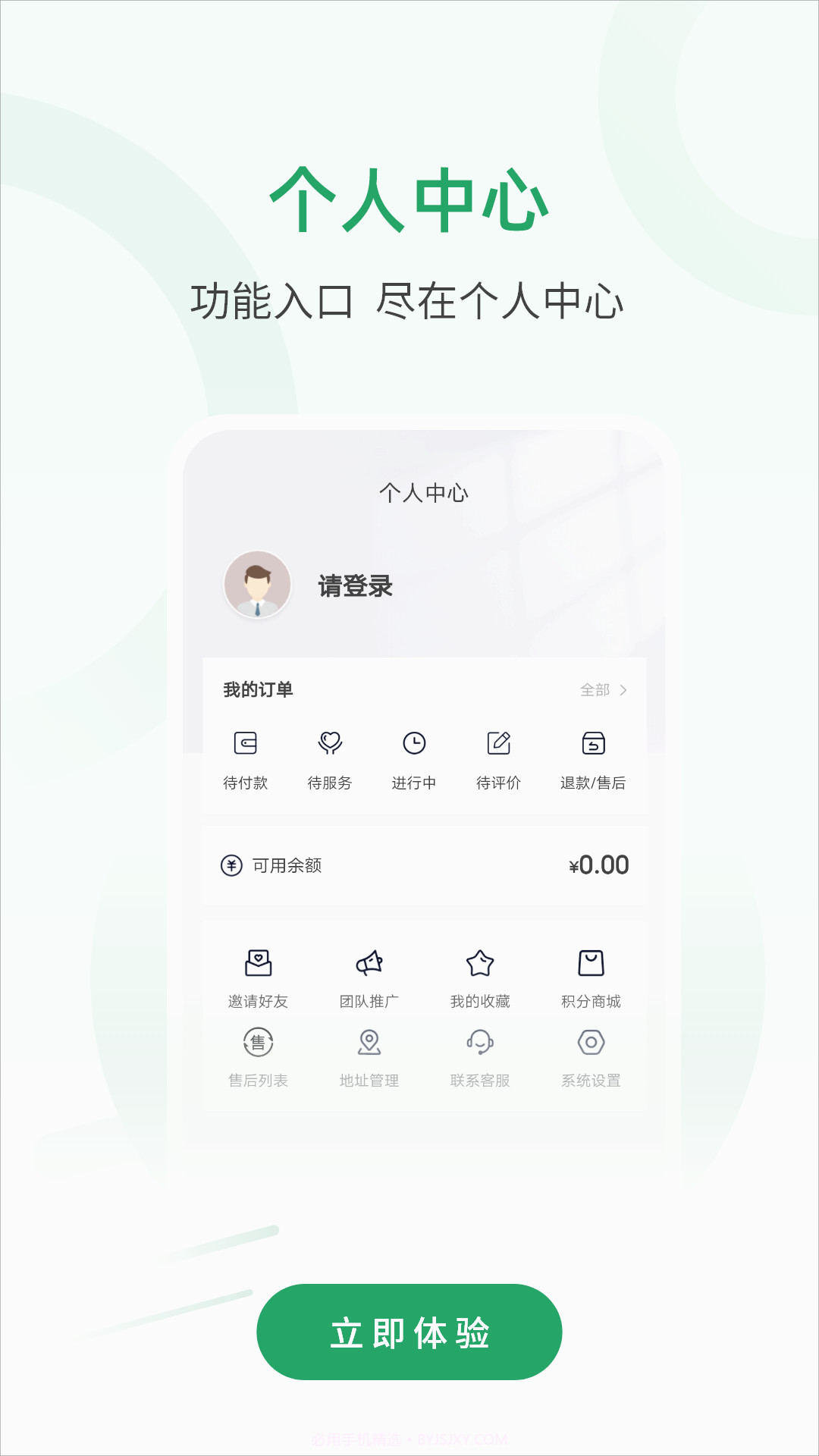
Task: Select the 个人中心 page title
Action: (425, 494)
